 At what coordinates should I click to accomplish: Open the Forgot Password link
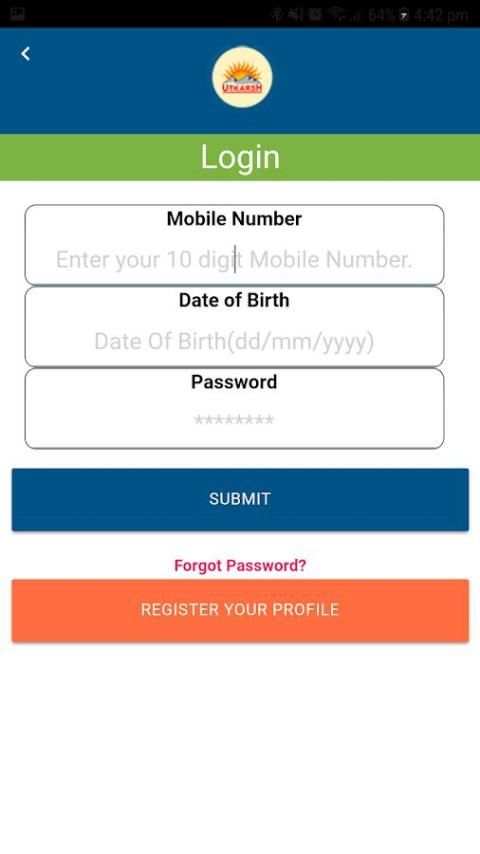pos(240,565)
